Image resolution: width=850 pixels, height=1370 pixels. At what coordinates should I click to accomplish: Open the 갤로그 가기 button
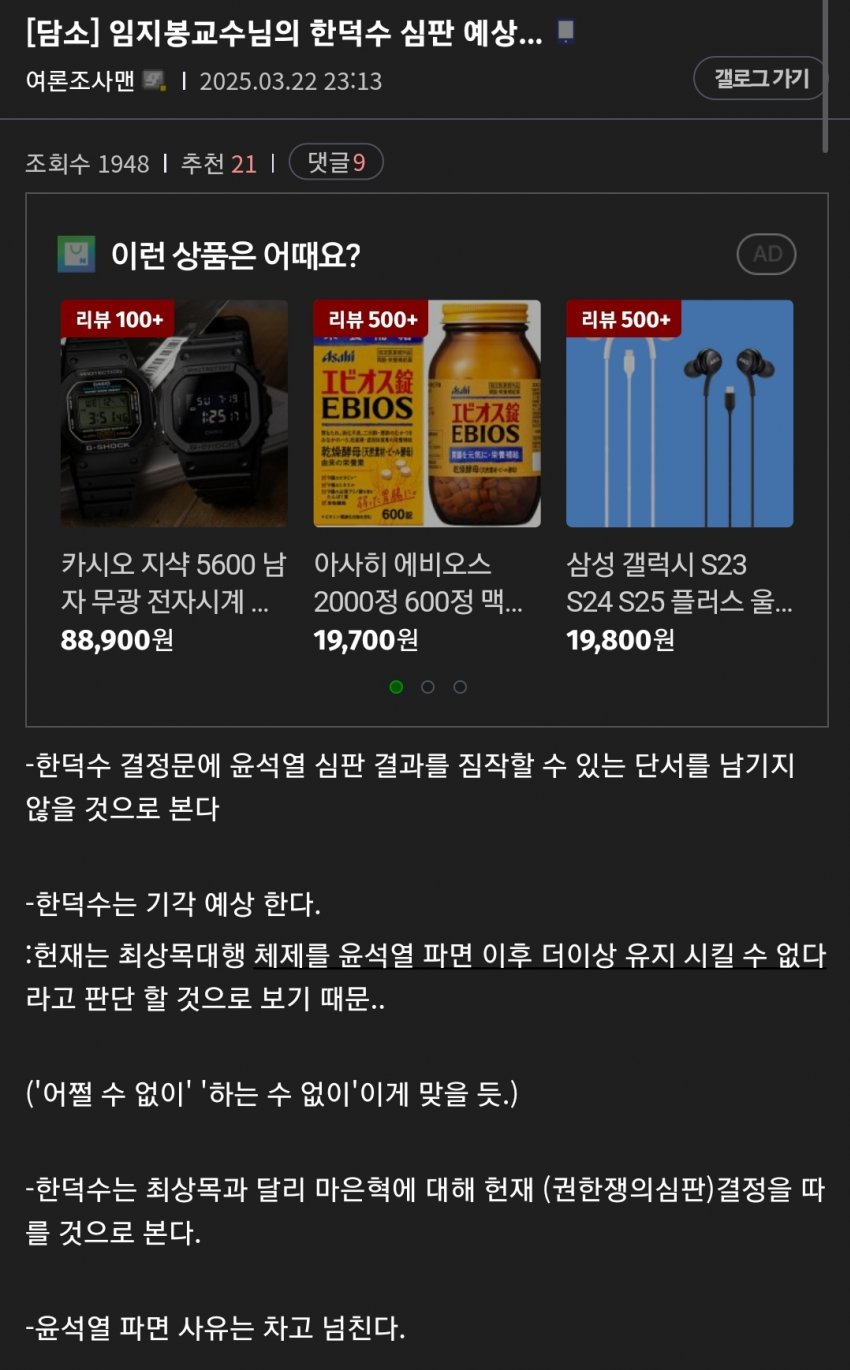coord(758,78)
